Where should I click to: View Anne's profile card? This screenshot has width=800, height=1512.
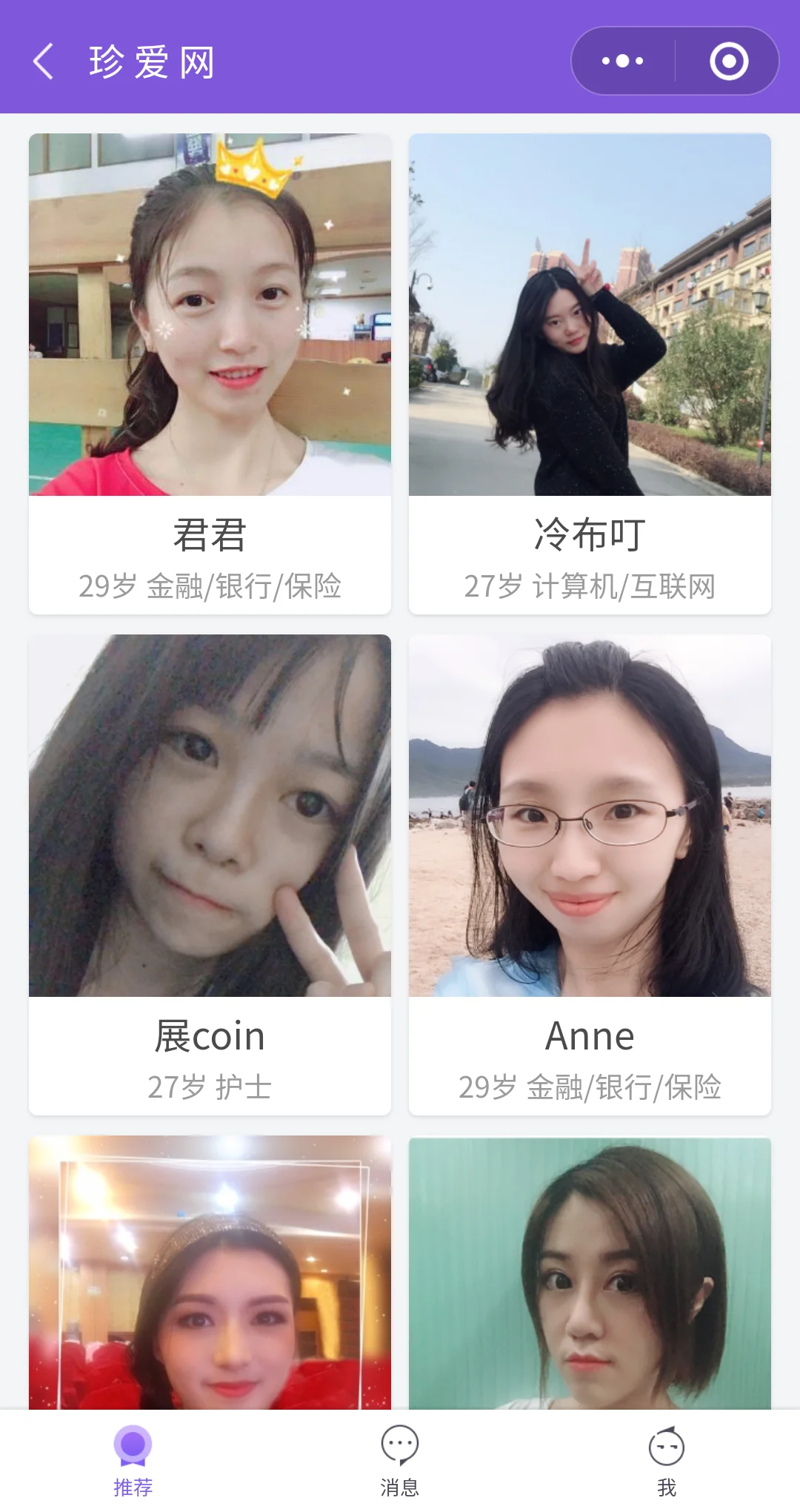pos(590,875)
